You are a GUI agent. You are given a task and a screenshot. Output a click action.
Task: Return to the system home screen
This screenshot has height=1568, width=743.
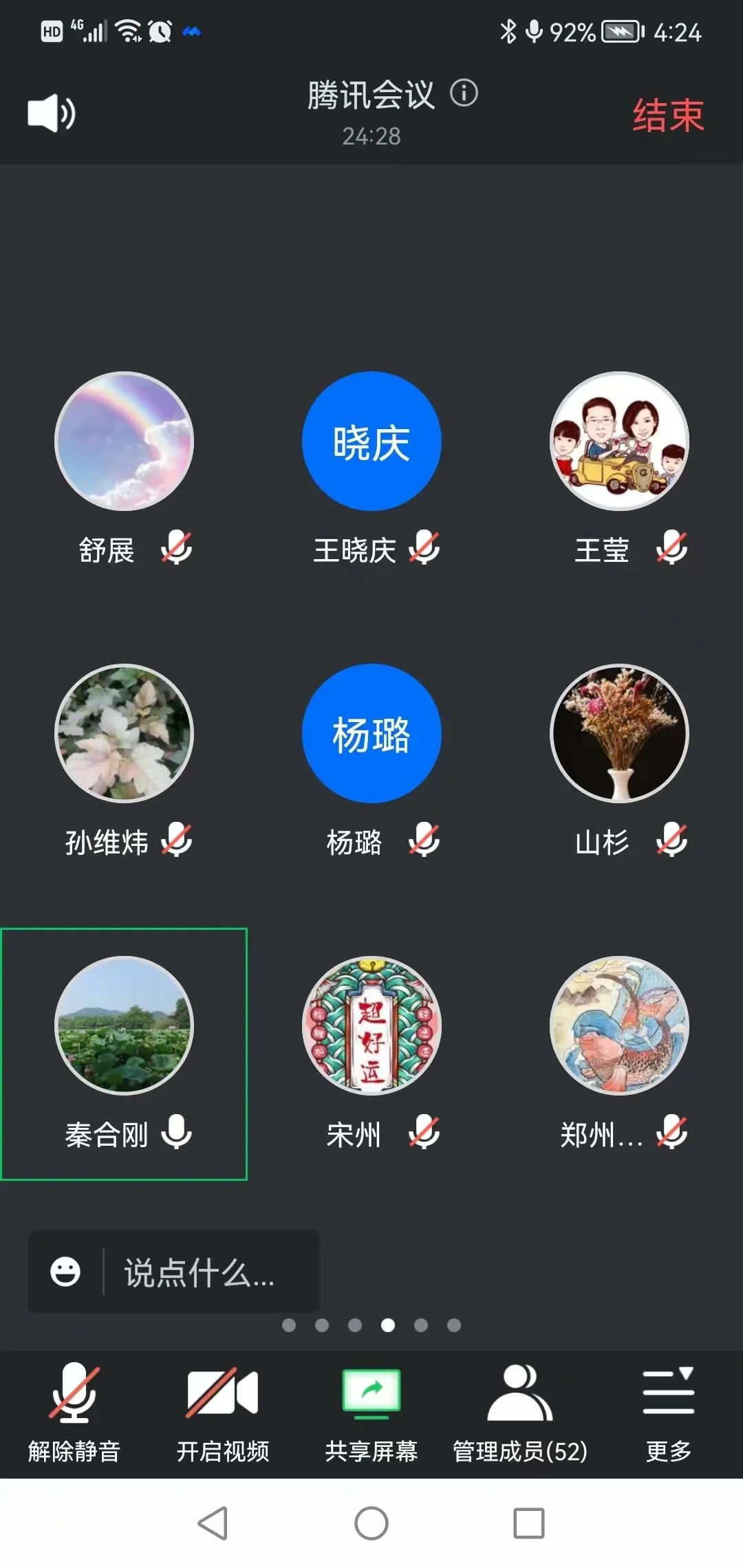(371, 1523)
